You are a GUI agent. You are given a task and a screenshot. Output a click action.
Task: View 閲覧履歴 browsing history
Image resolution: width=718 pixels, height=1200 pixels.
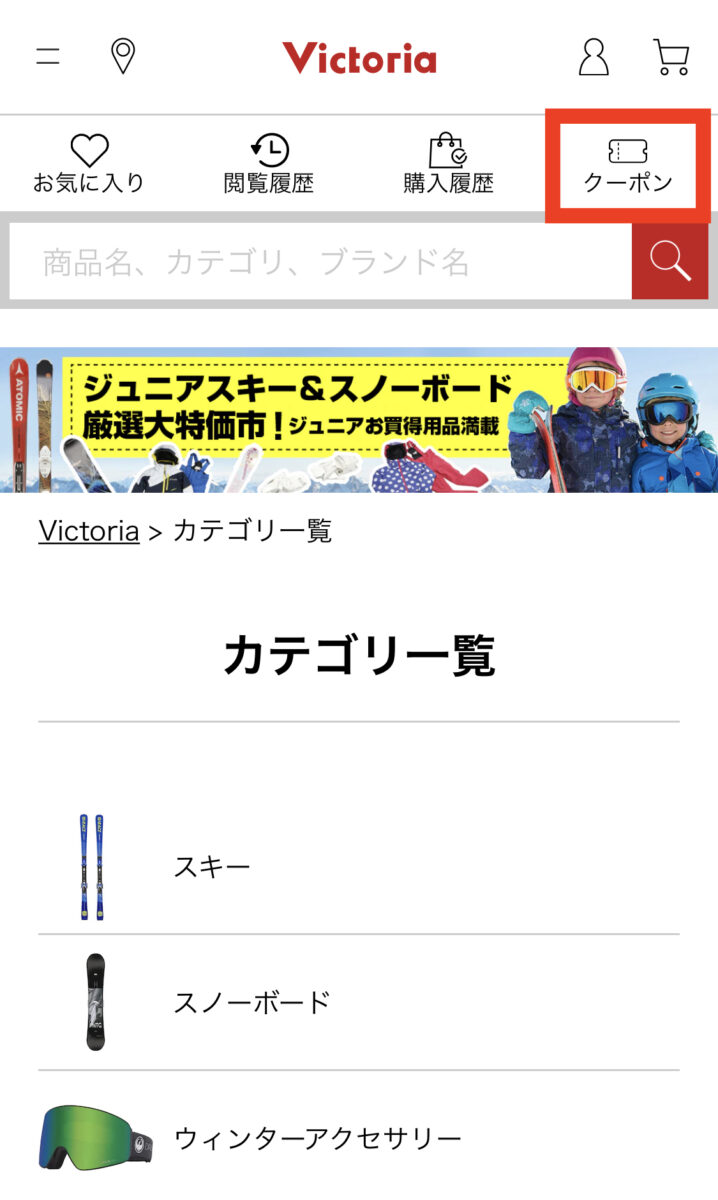coord(268,165)
